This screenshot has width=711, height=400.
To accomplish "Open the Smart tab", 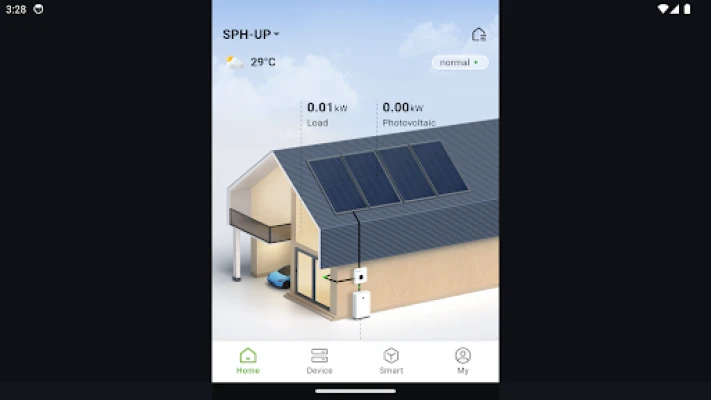I will pos(391,361).
